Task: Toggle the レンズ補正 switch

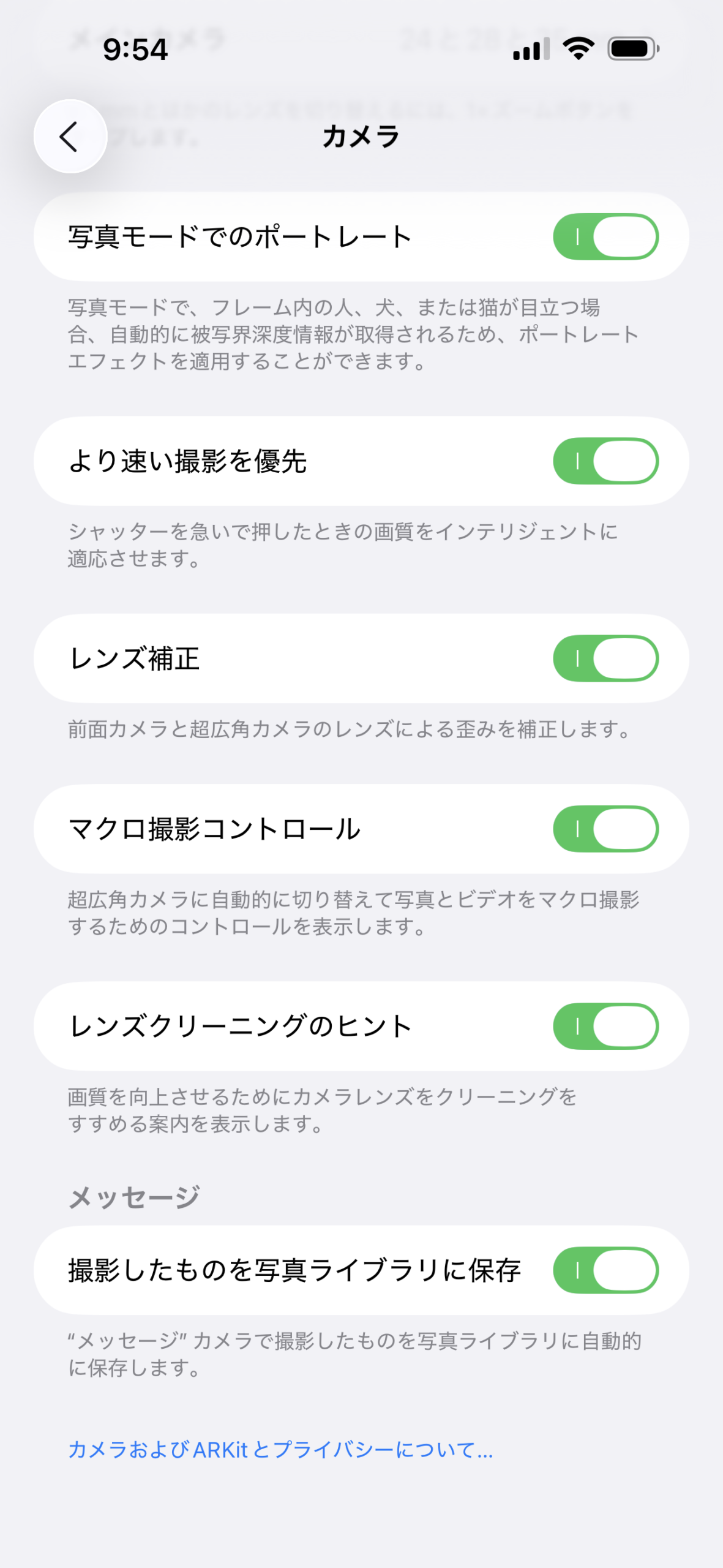Action: coord(605,658)
